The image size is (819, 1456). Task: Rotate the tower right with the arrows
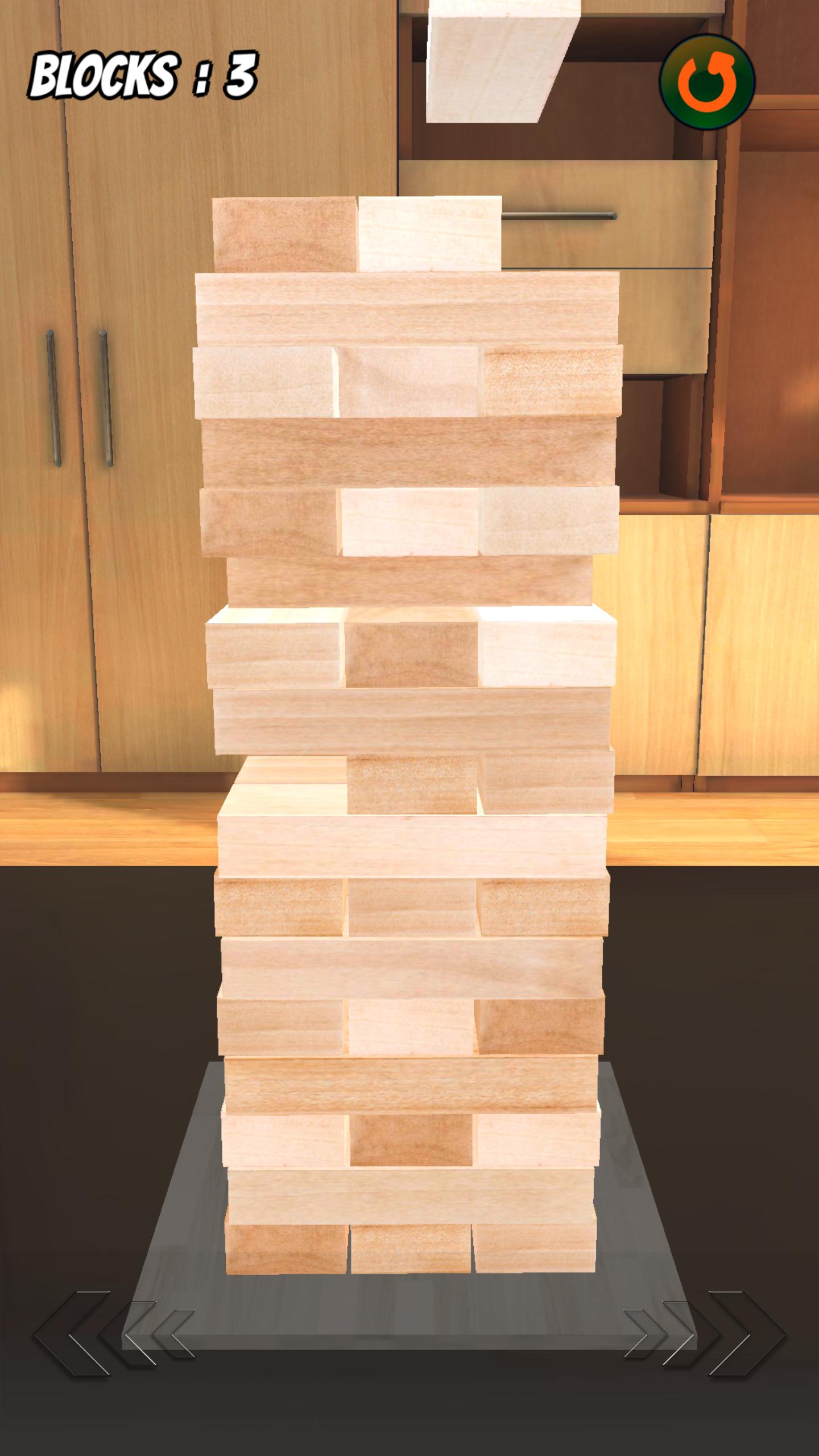(x=705, y=1334)
